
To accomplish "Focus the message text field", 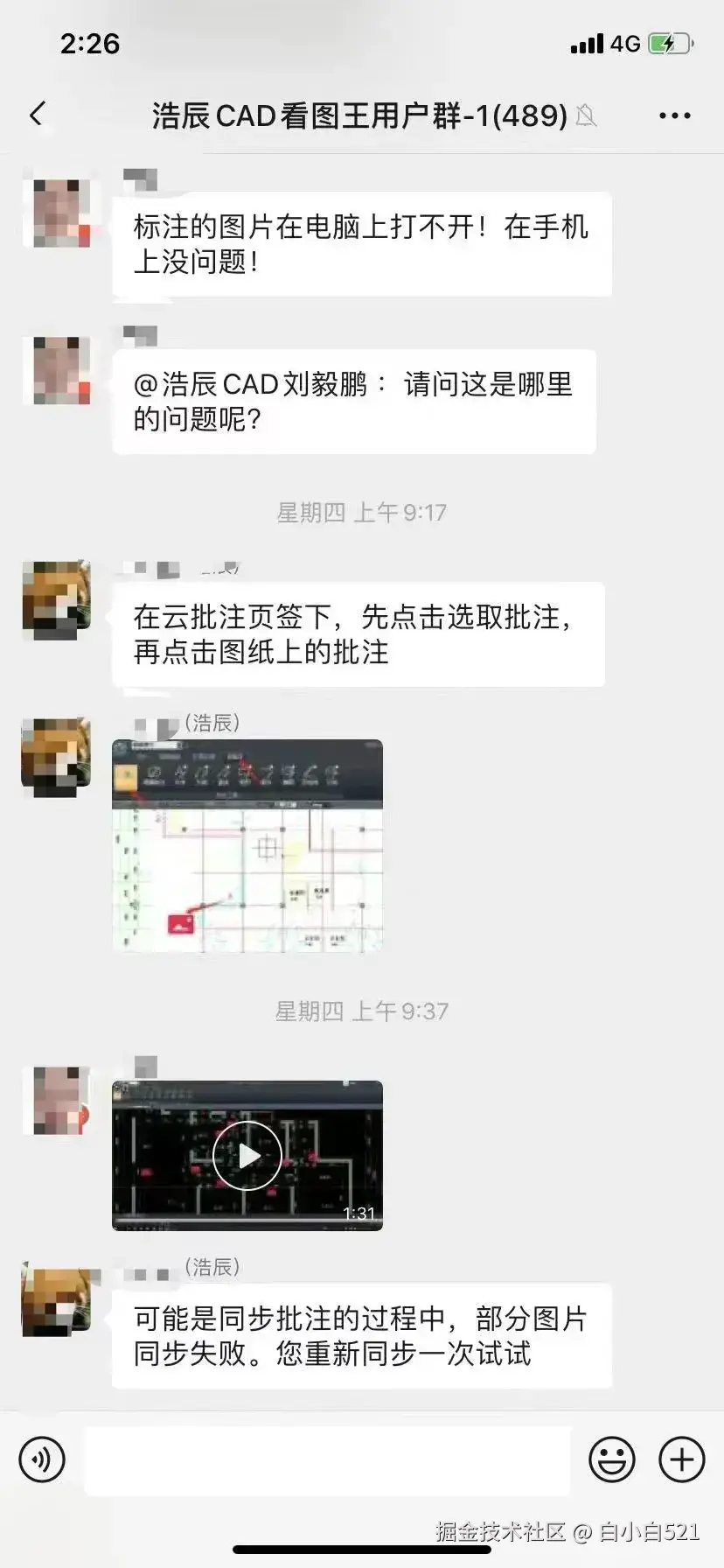I will coord(327,1459).
